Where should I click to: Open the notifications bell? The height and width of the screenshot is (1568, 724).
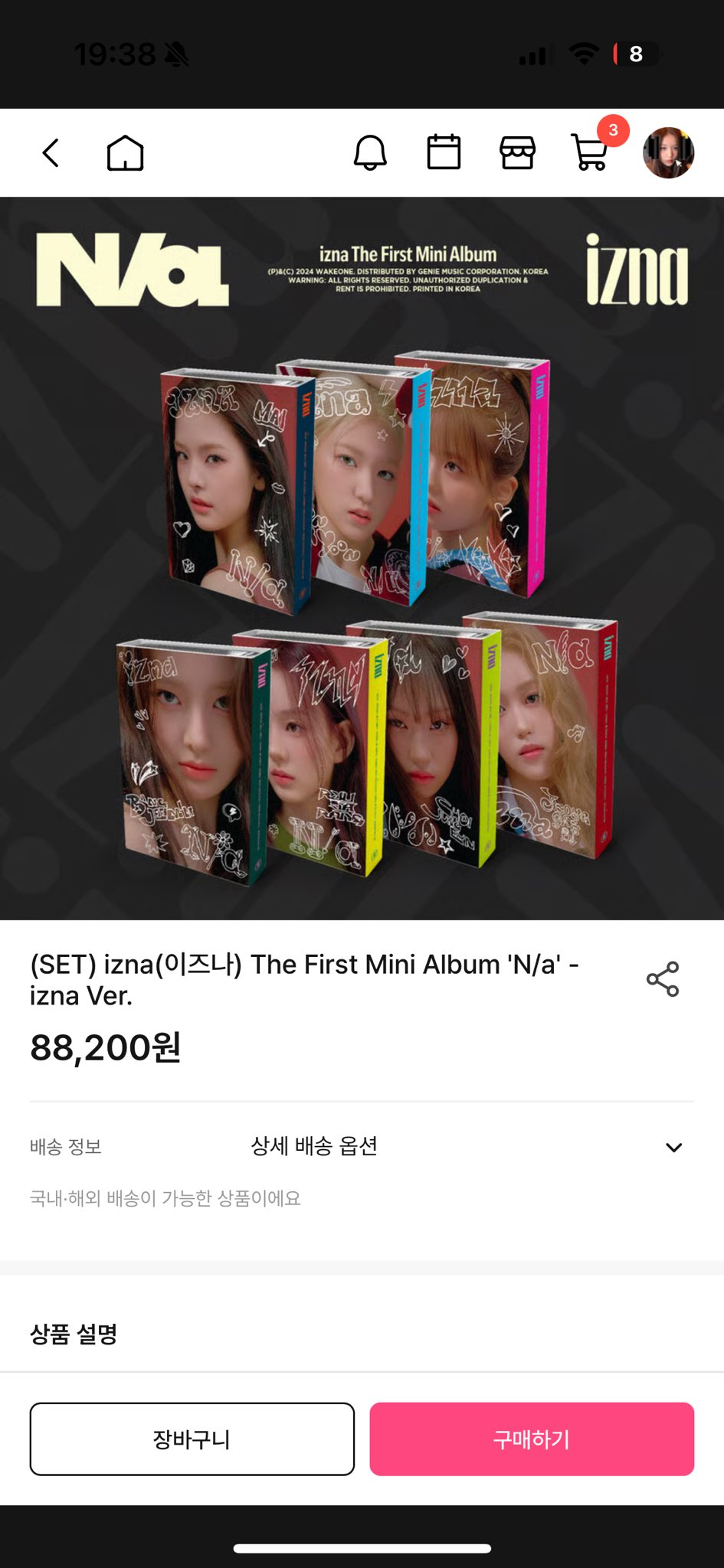click(370, 153)
